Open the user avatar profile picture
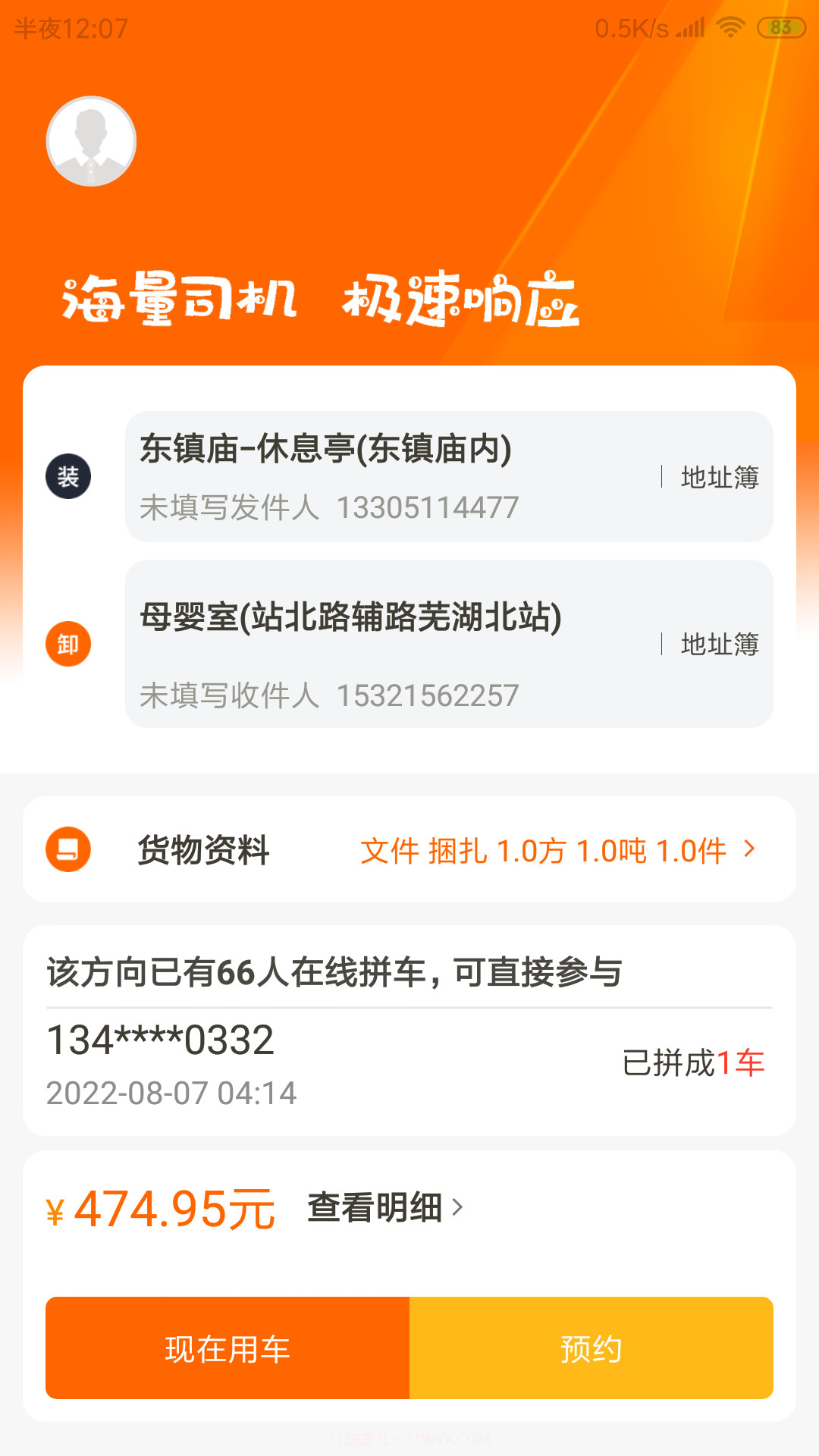 (91, 143)
